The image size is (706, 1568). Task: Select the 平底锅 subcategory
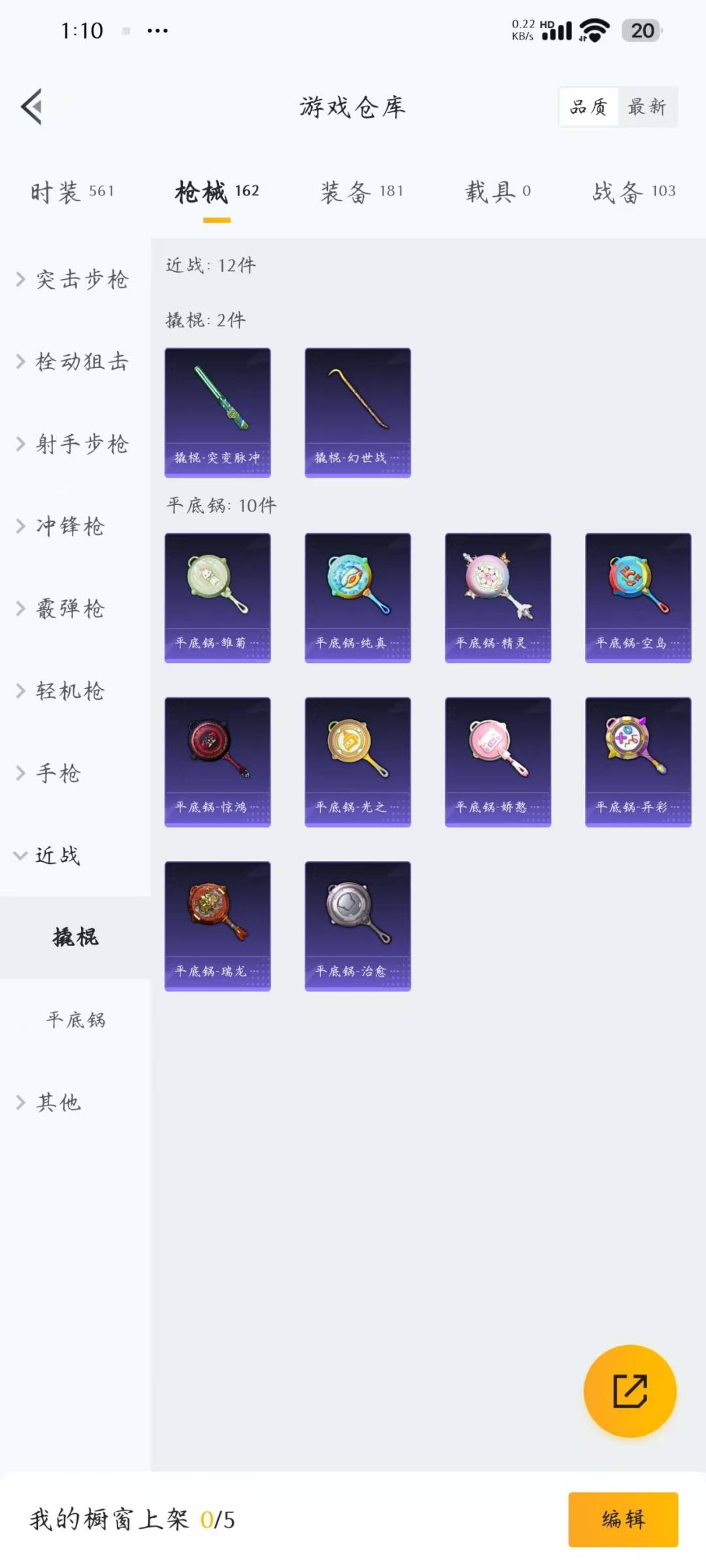click(x=76, y=1020)
